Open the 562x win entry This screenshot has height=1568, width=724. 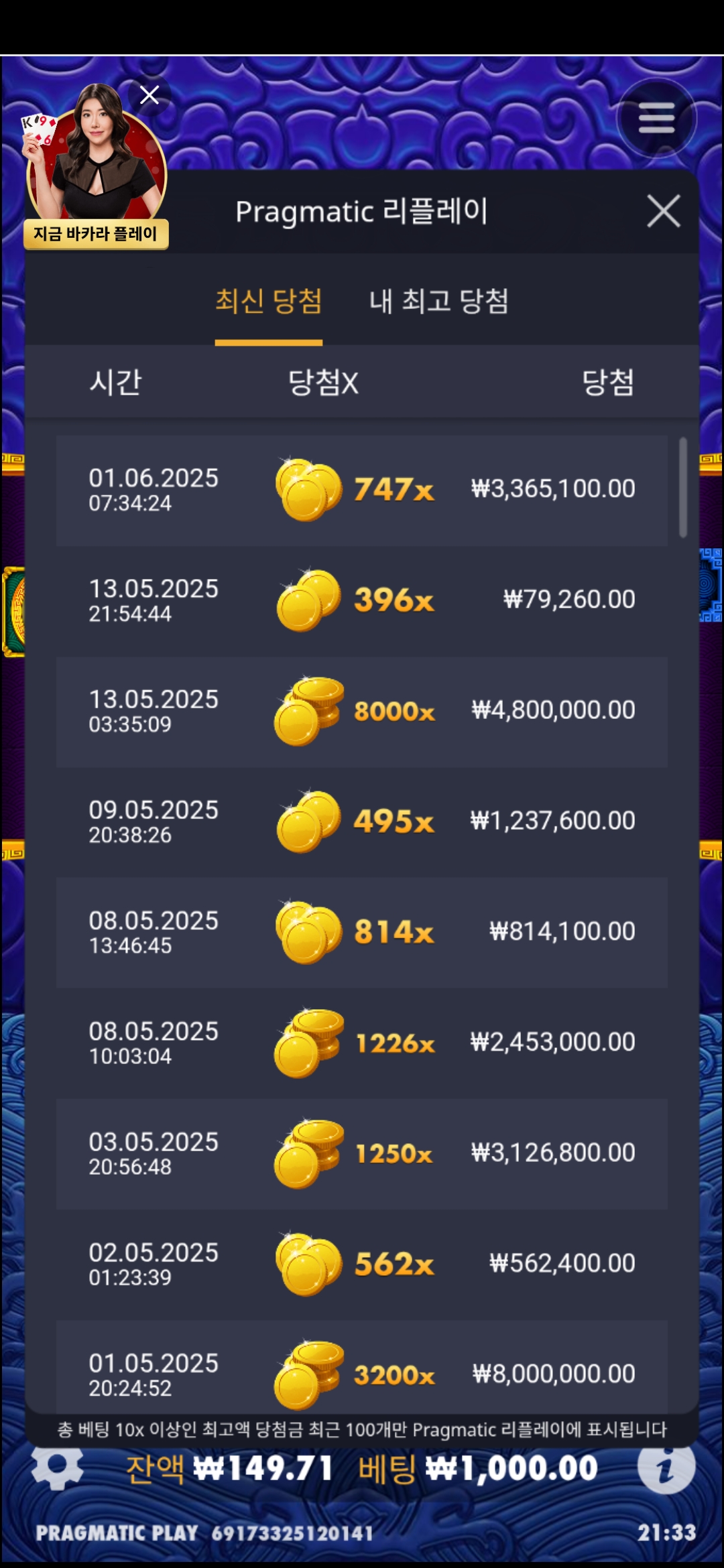361,1264
